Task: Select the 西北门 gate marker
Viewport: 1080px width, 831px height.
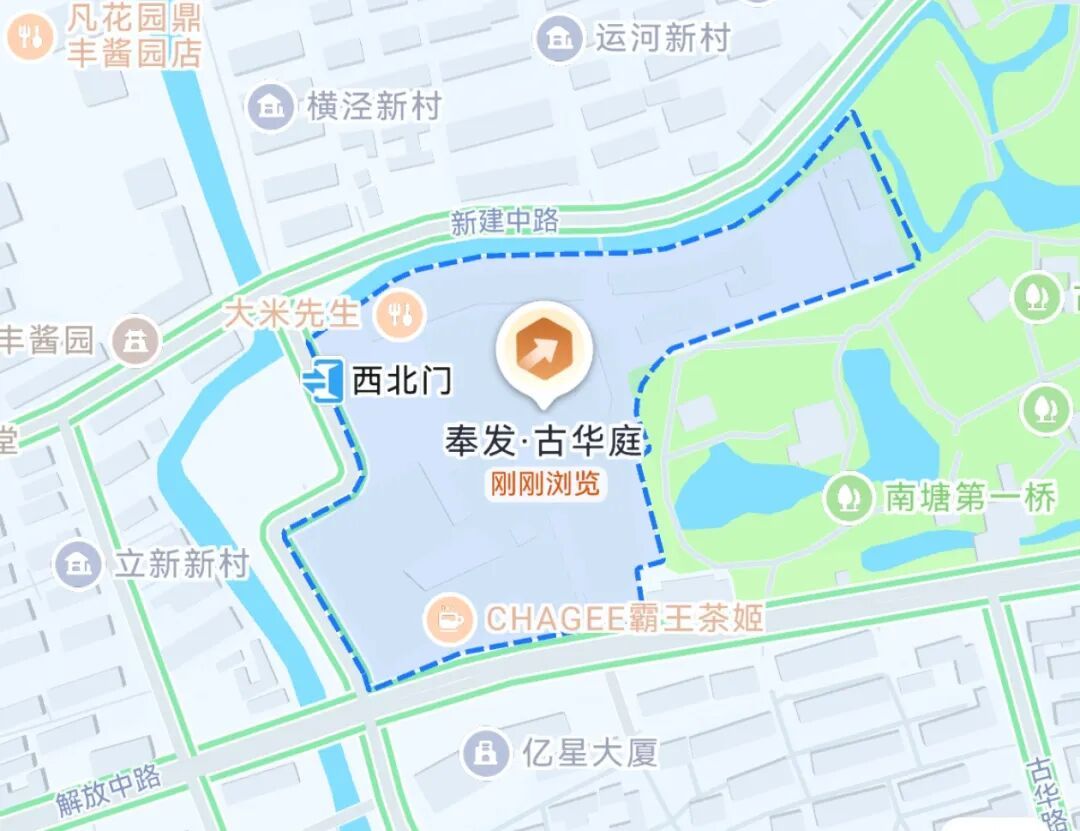Action: coord(326,381)
